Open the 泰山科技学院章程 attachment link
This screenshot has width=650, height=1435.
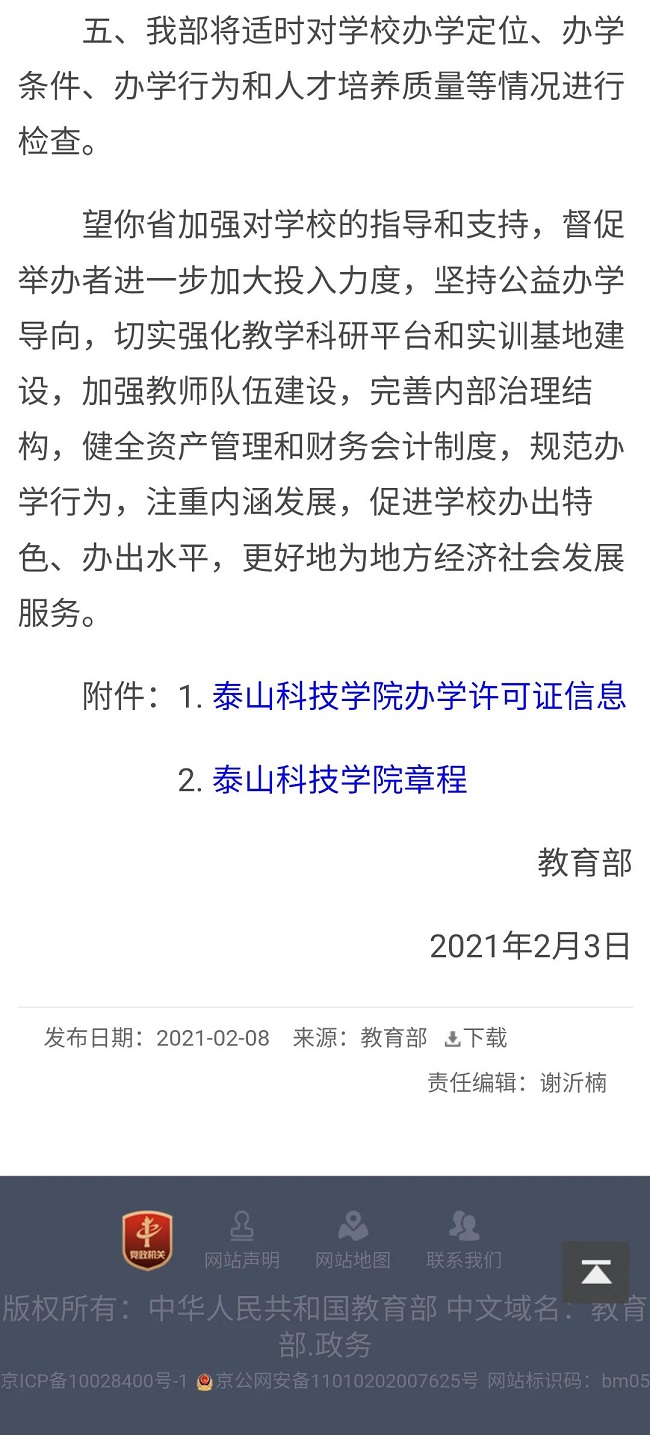coord(340,779)
